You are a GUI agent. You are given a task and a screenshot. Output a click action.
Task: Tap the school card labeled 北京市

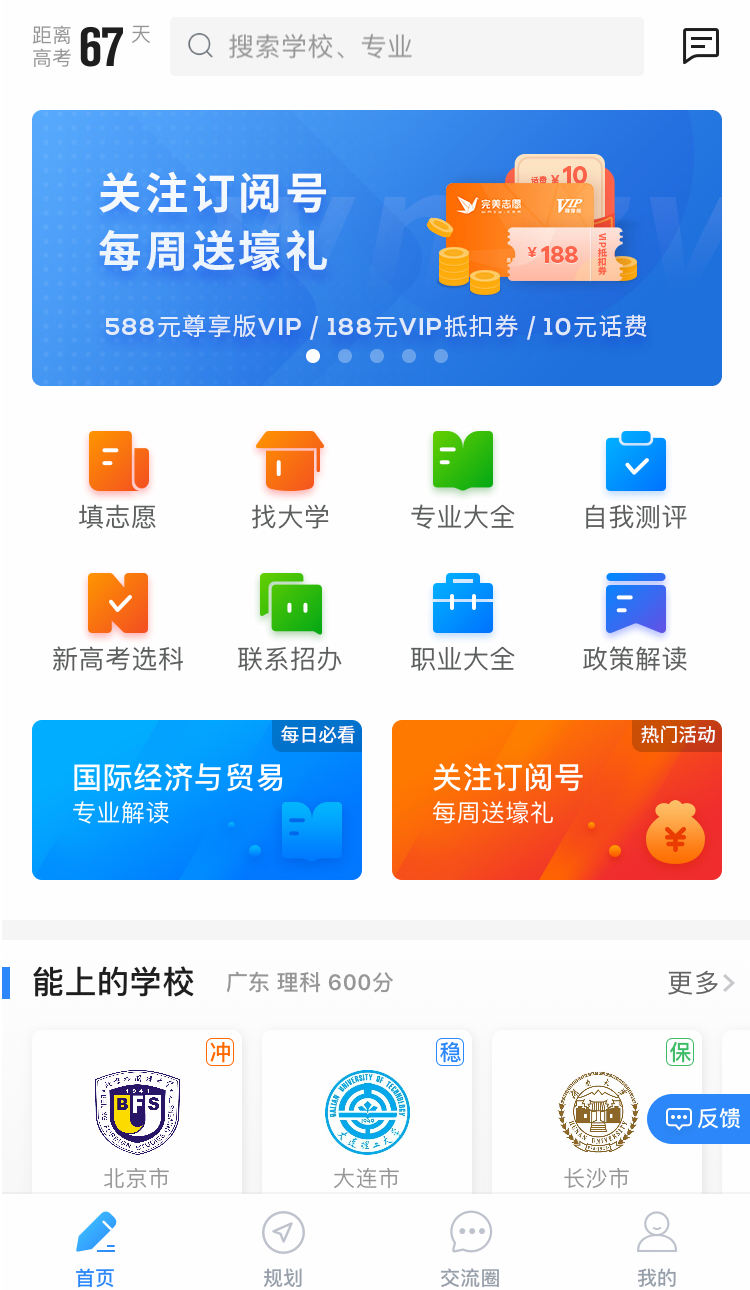coord(137,1110)
